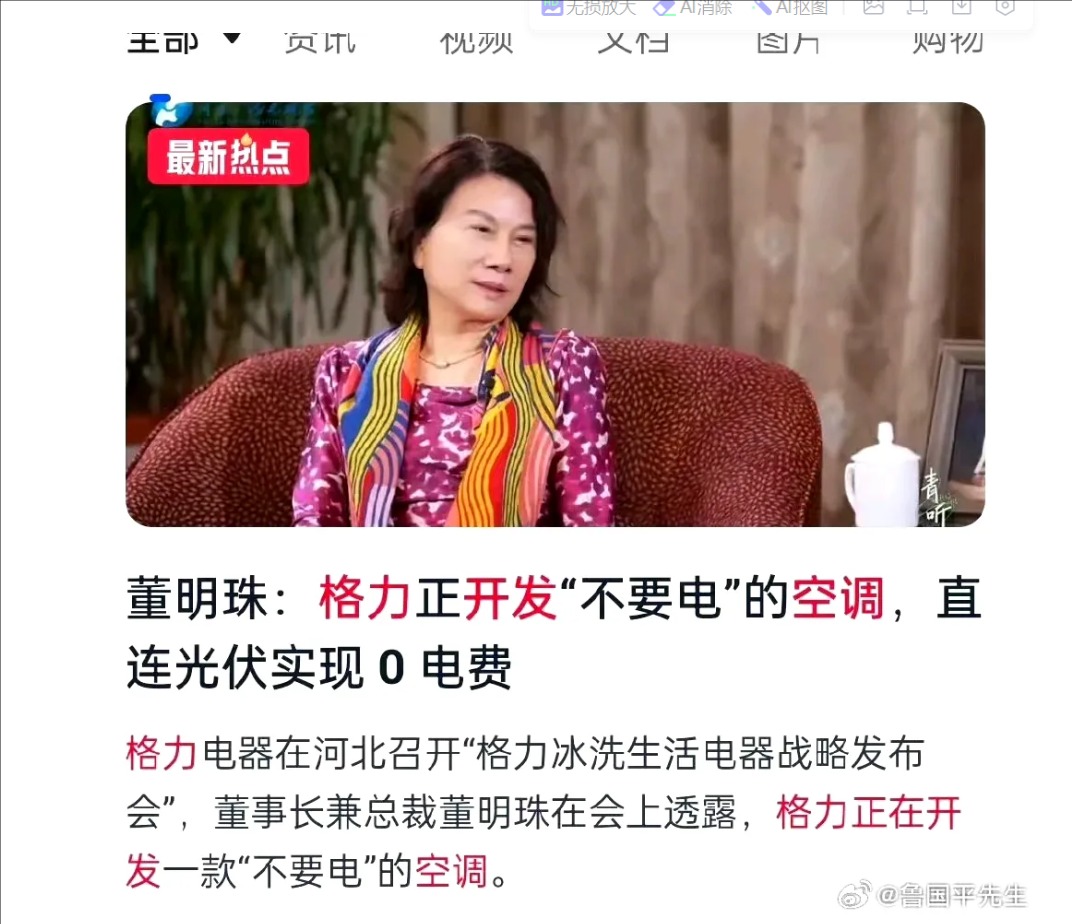This screenshot has width=1072, height=924.
Task: Switch to the 图片 tab
Action: click(788, 42)
